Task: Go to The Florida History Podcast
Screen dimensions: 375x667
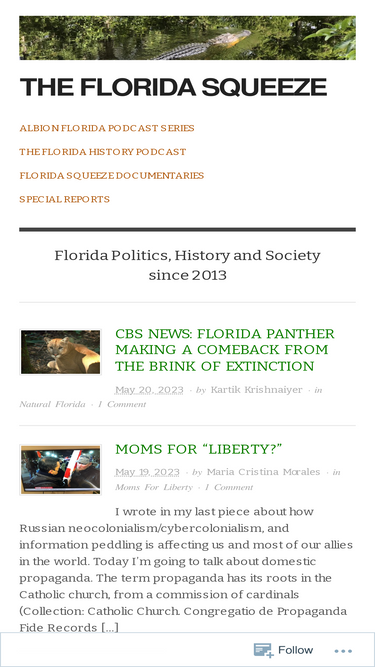Action: (102, 152)
